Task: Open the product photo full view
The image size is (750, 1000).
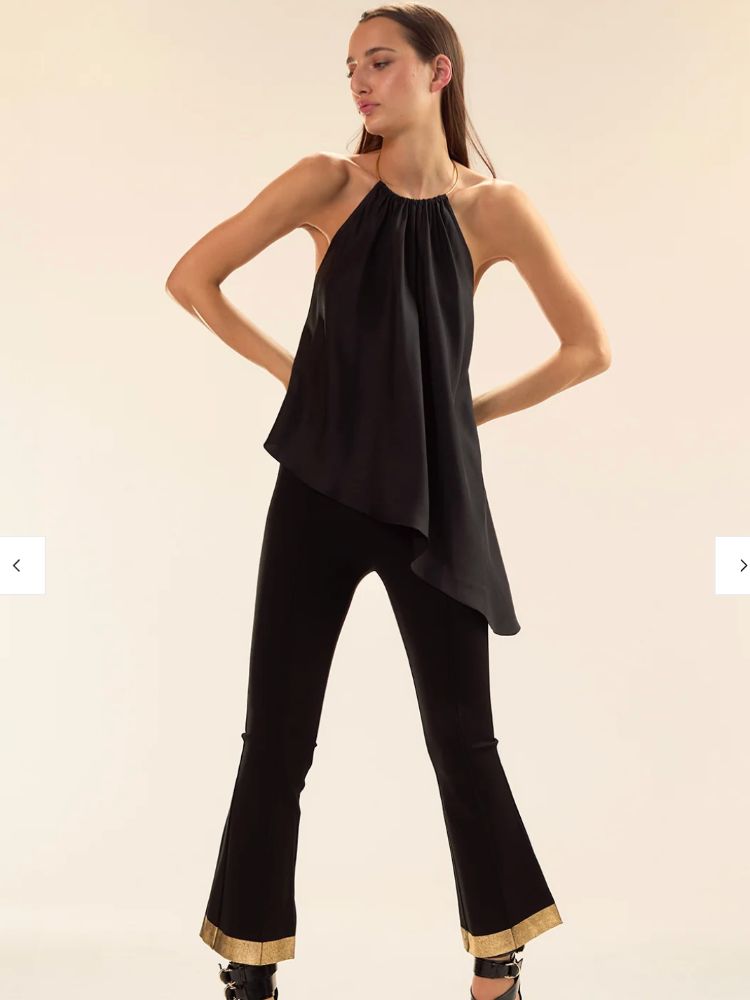Action: pyautogui.click(x=375, y=500)
